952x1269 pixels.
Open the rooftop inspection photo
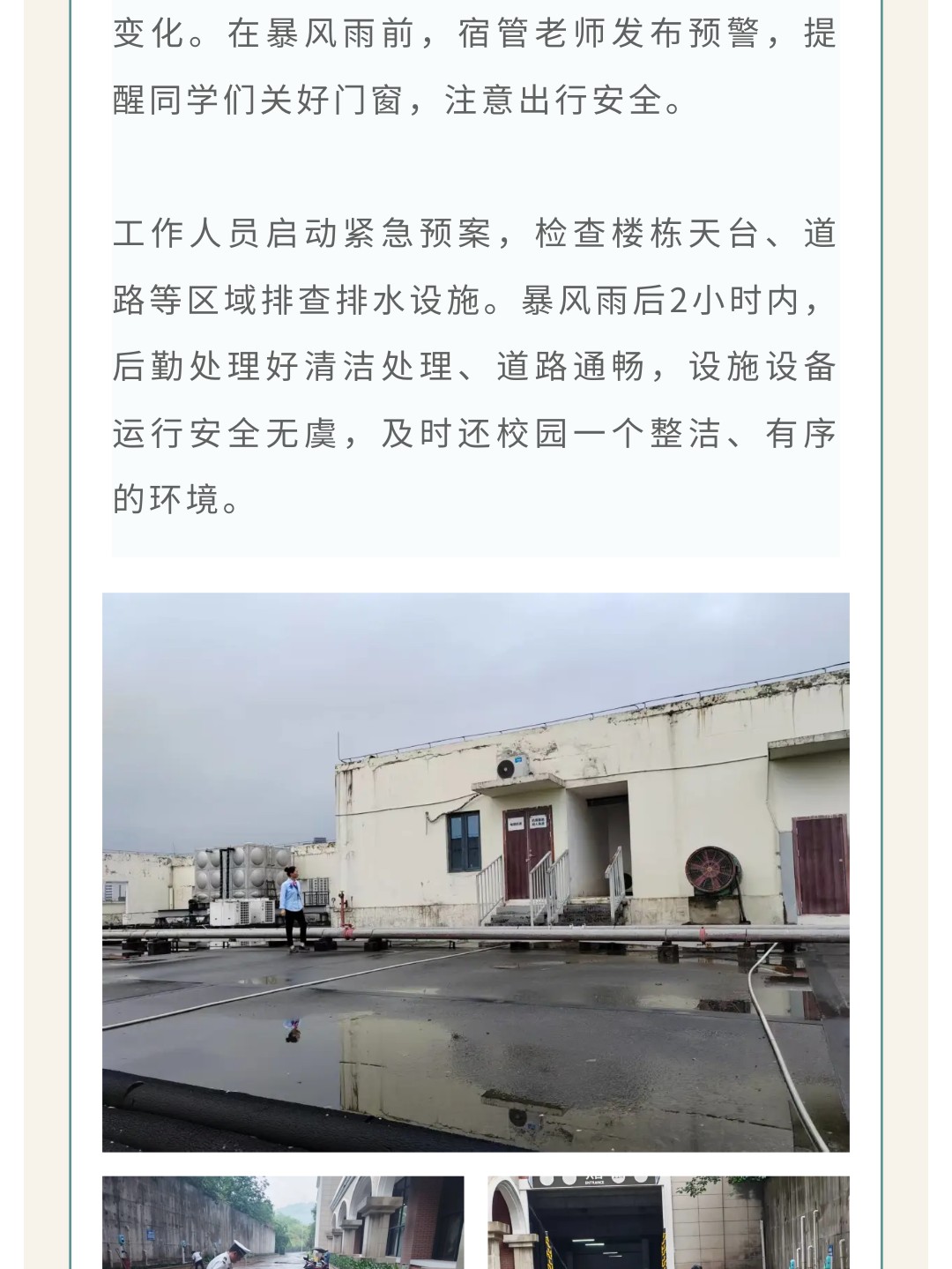click(475, 871)
